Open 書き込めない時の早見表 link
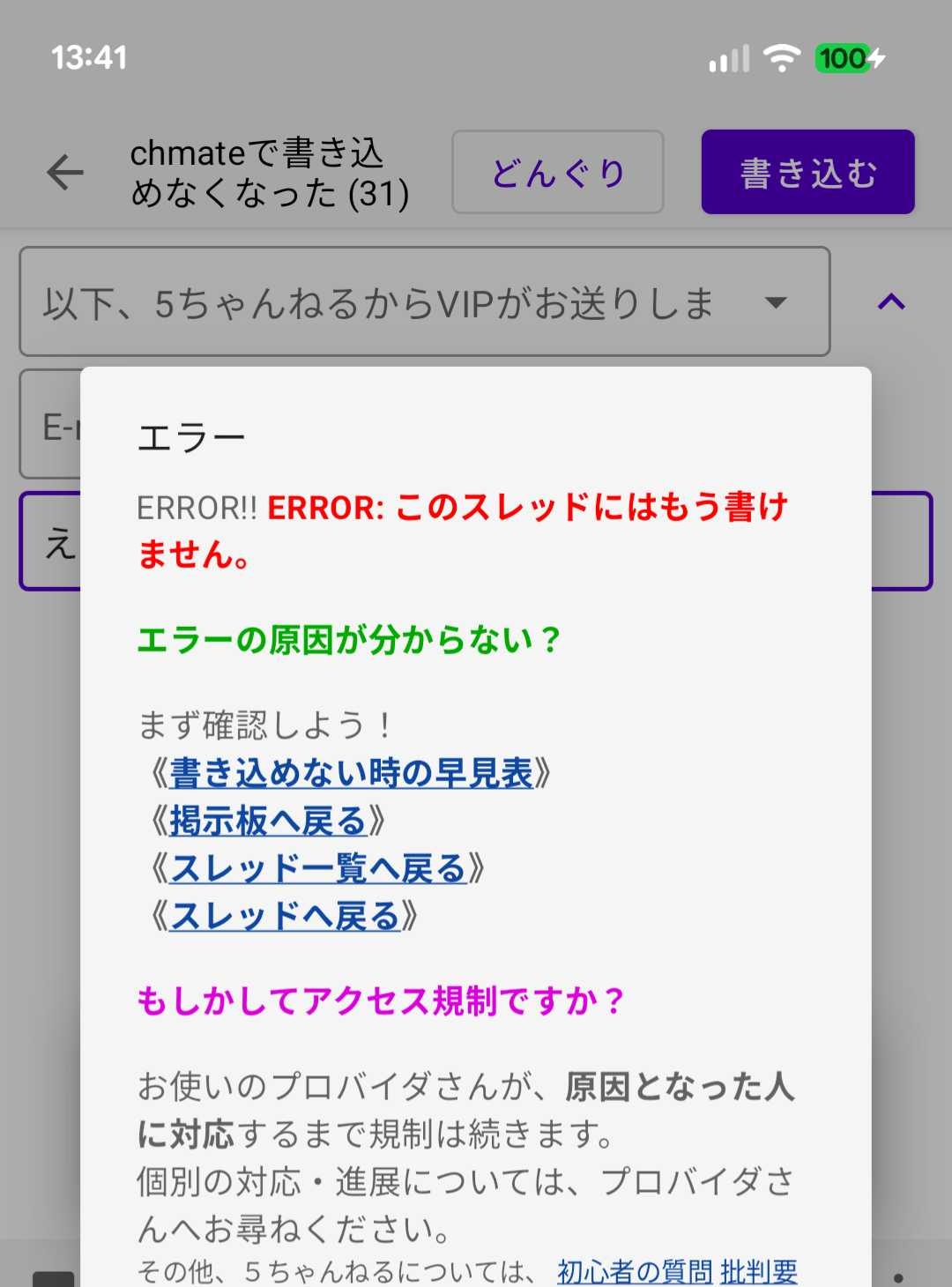Screen dimensions: 952x1287 pyautogui.click(x=351, y=773)
